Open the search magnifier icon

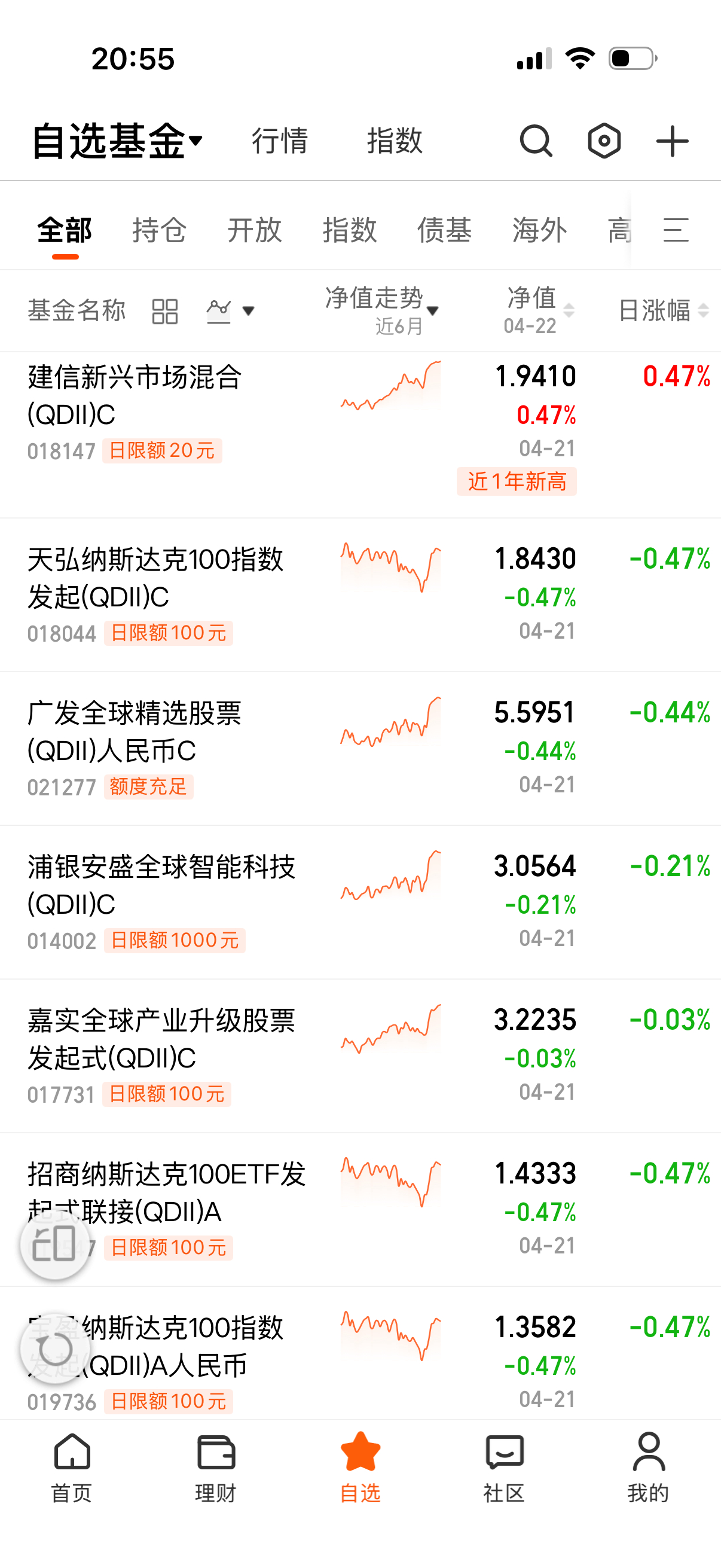(x=536, y=141)
